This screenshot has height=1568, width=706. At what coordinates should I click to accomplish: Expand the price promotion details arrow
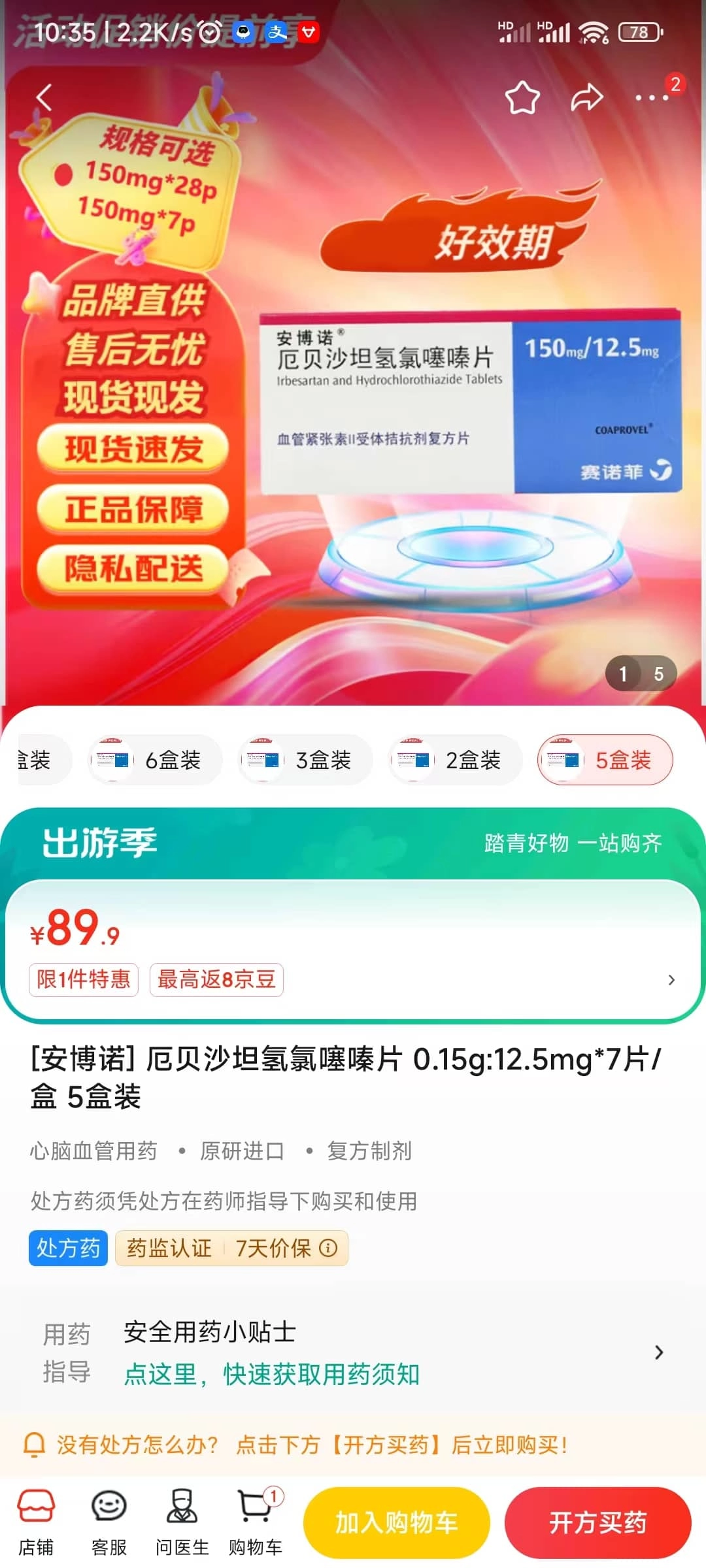coord(671,979)
